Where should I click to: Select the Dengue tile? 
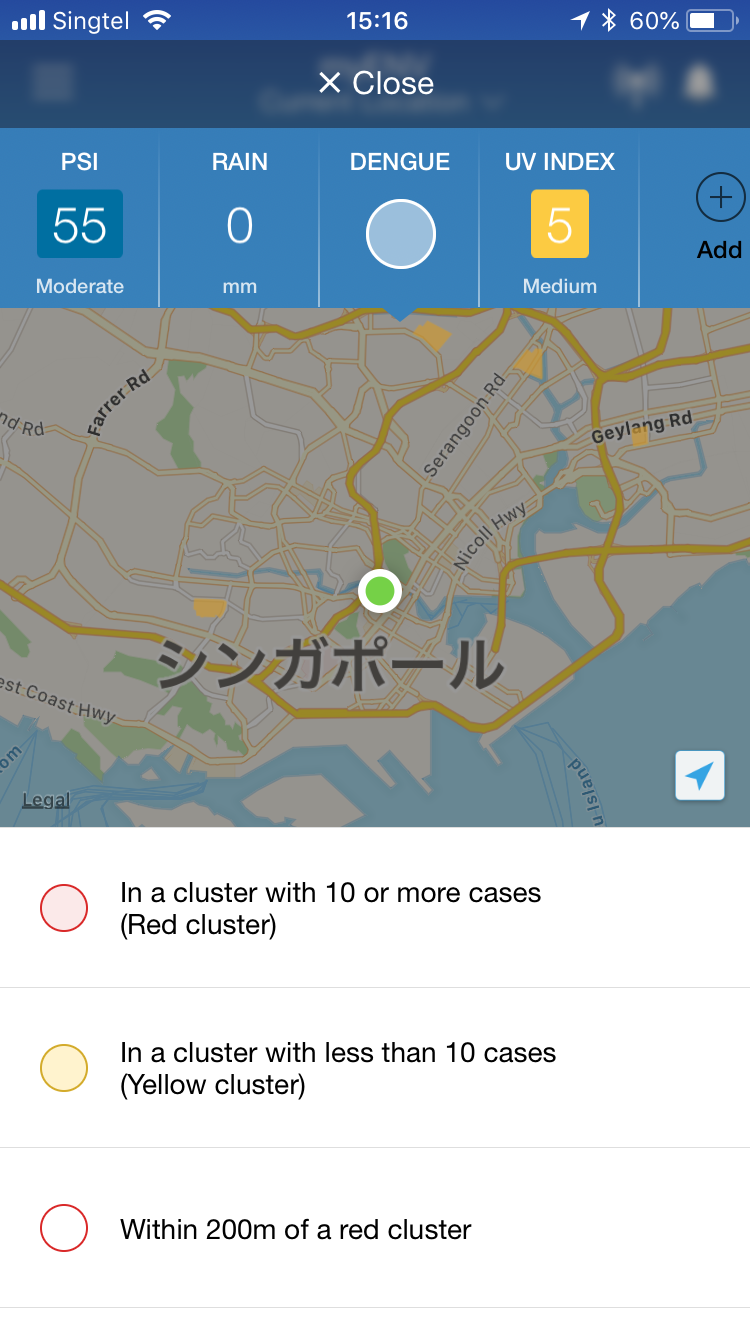[x=400, y=218]
